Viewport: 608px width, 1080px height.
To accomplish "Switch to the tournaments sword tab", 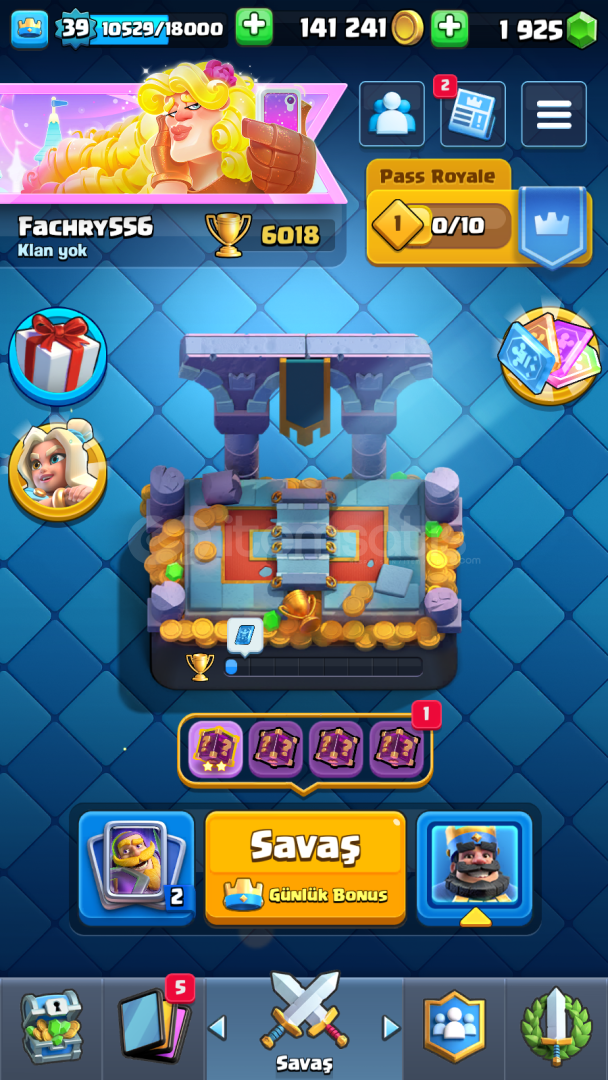I will pos(556,1026).
